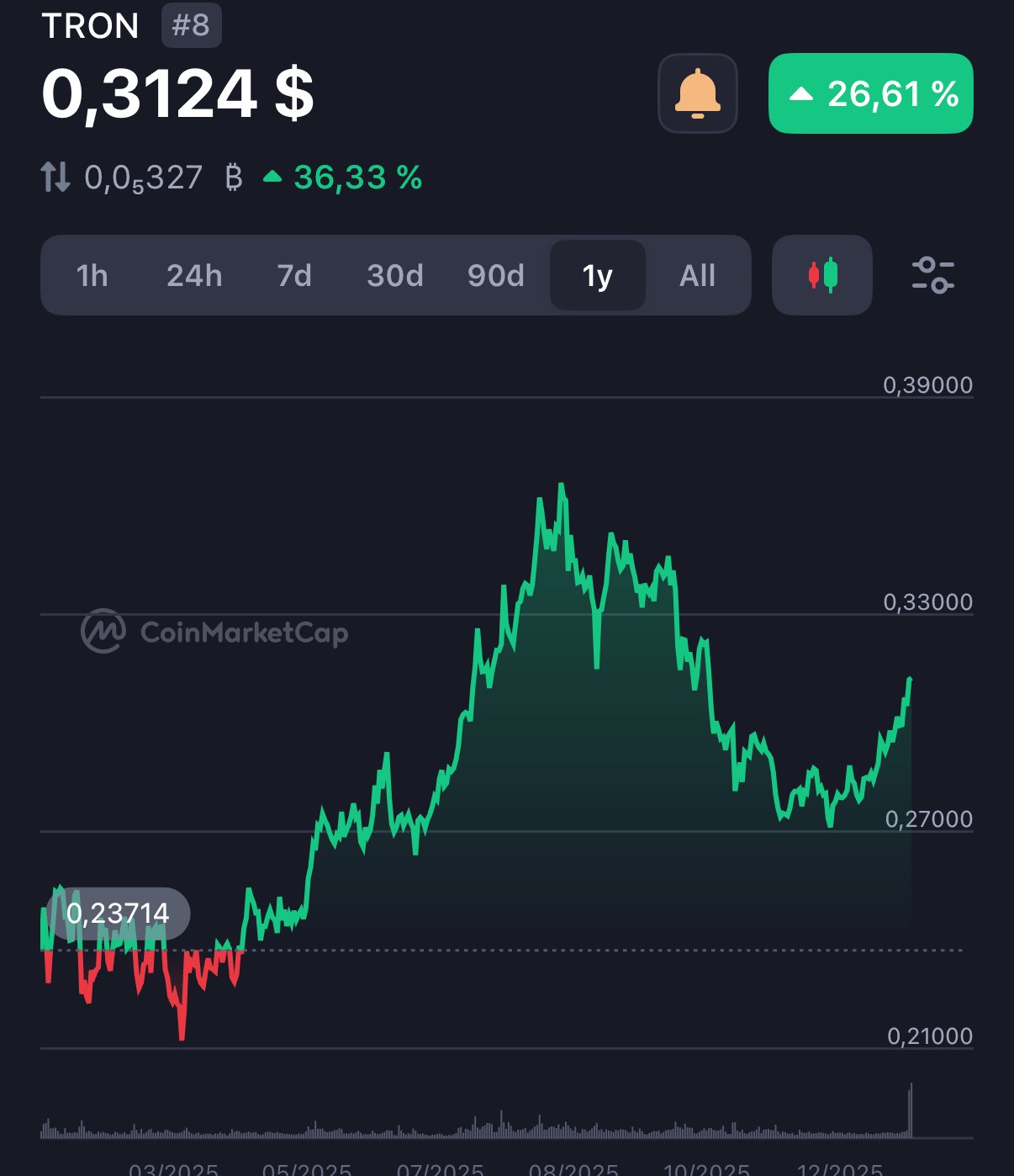The image size is (1014, 1176).
Task: Swap the BTC price conversion arrows
Action: click(x=55, y=177)
